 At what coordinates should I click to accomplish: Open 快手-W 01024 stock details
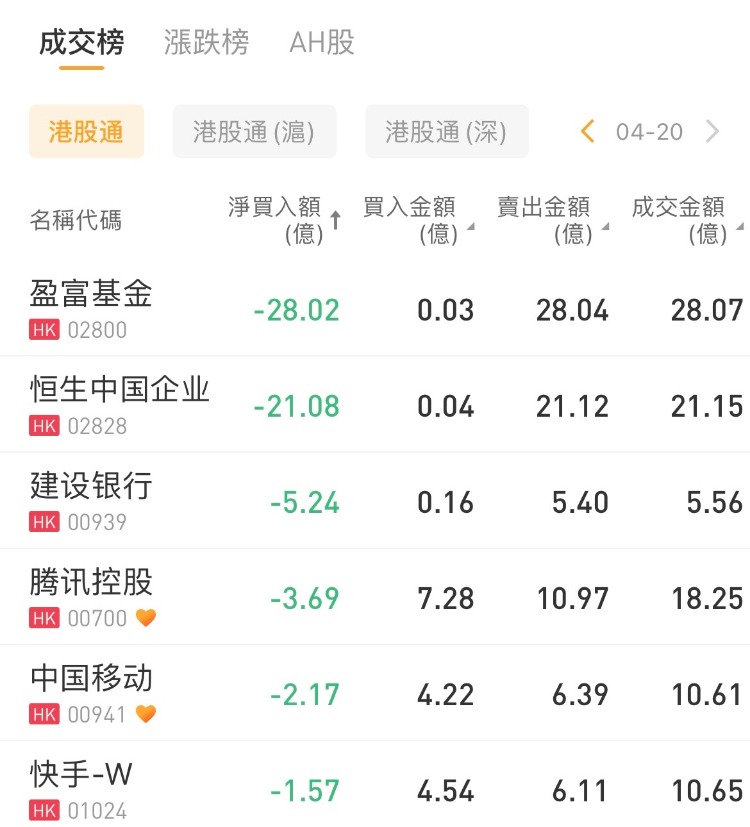(82, 788)
